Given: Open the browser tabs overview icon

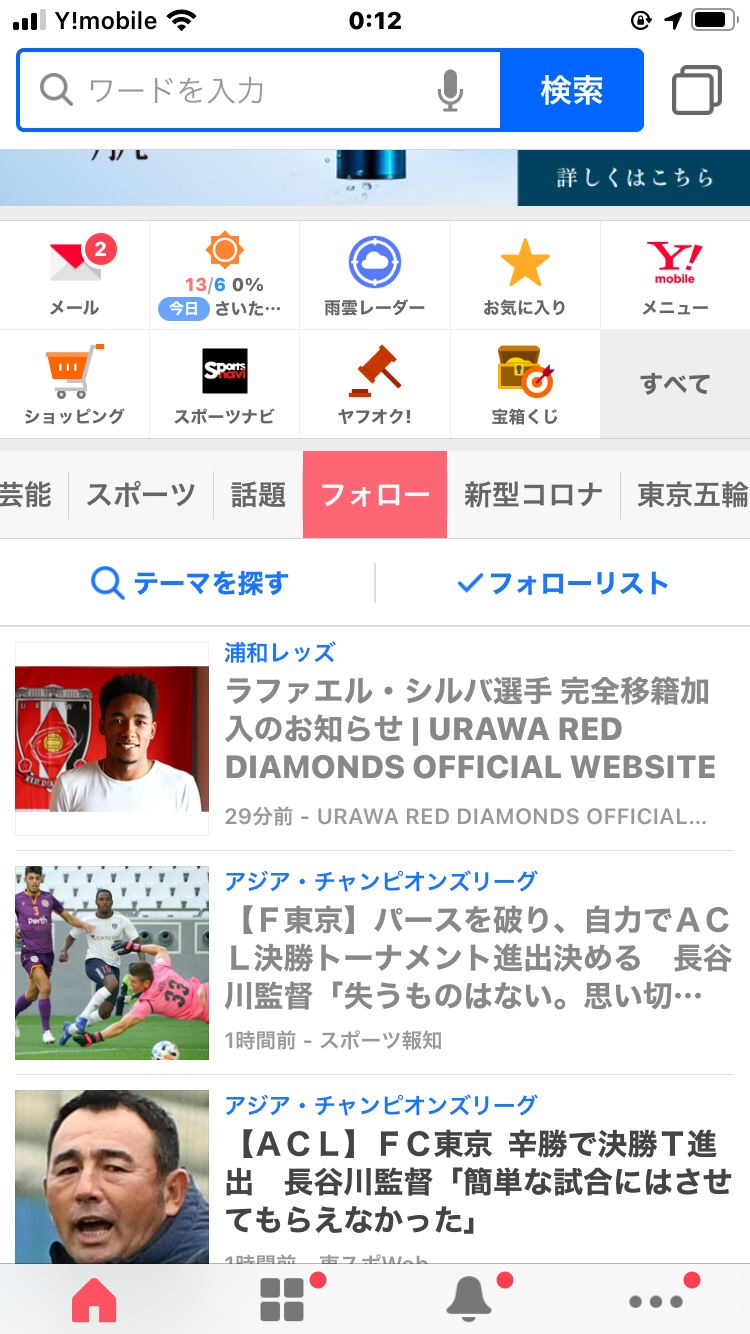Looking at the screenshot, I should click(x=696, y=91).
